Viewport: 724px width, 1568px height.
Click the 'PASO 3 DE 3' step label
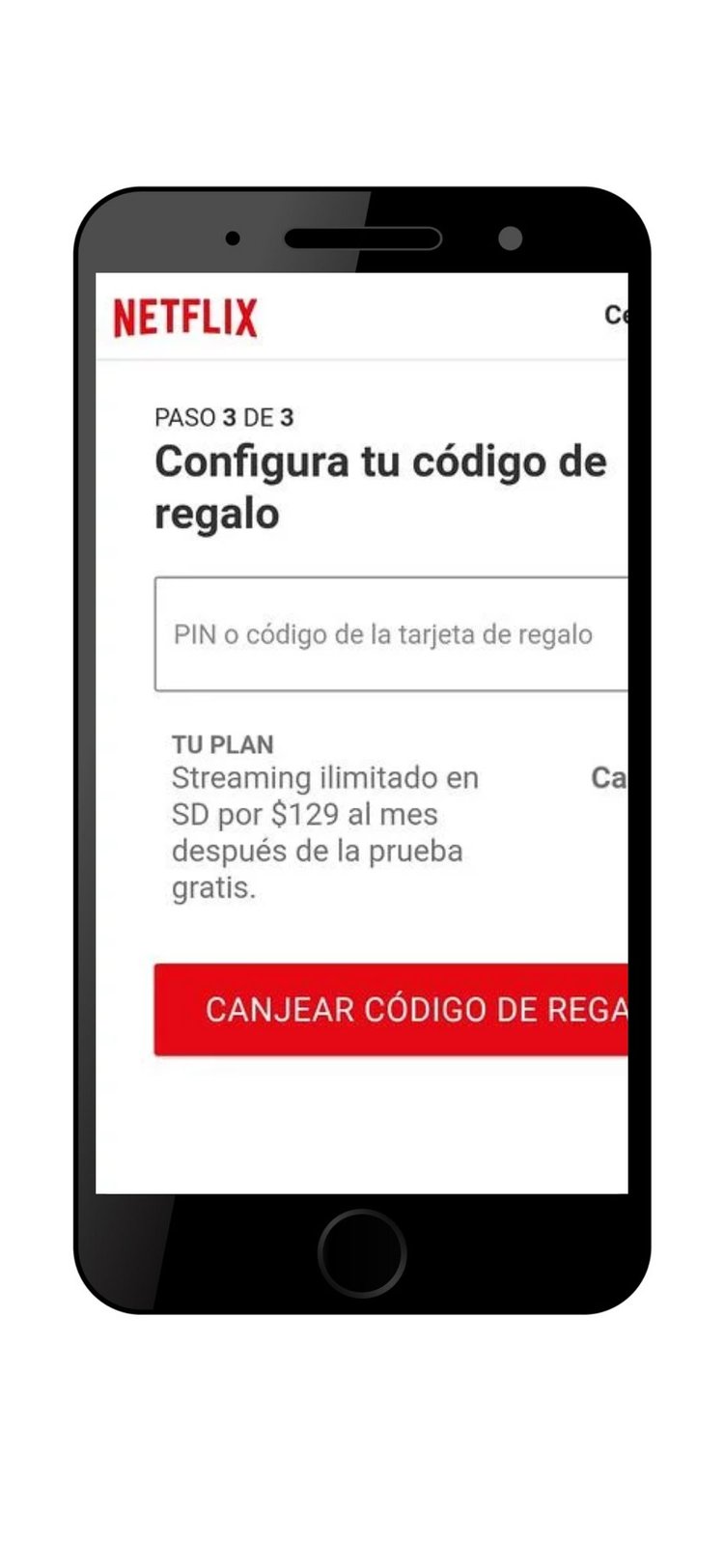225,418
